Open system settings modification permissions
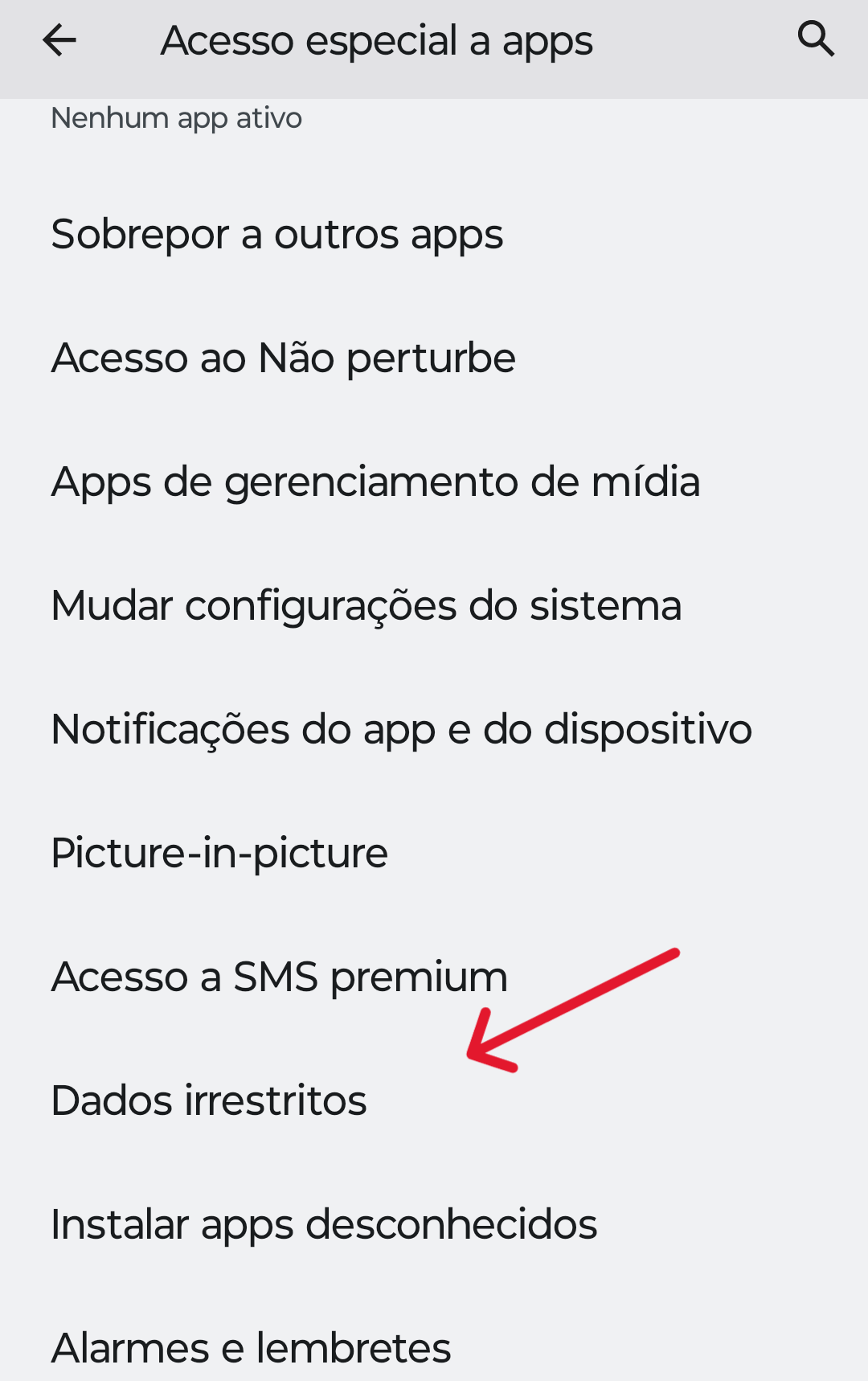 coord(366,605)
